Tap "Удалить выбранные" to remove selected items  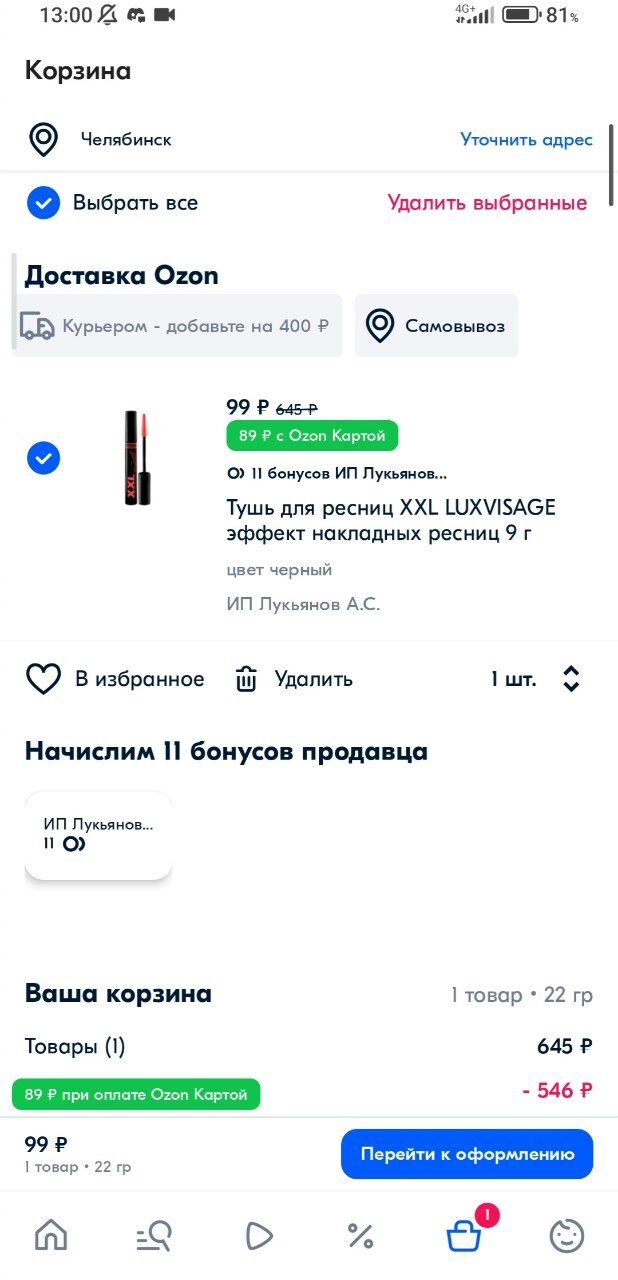tap(487, 203)
